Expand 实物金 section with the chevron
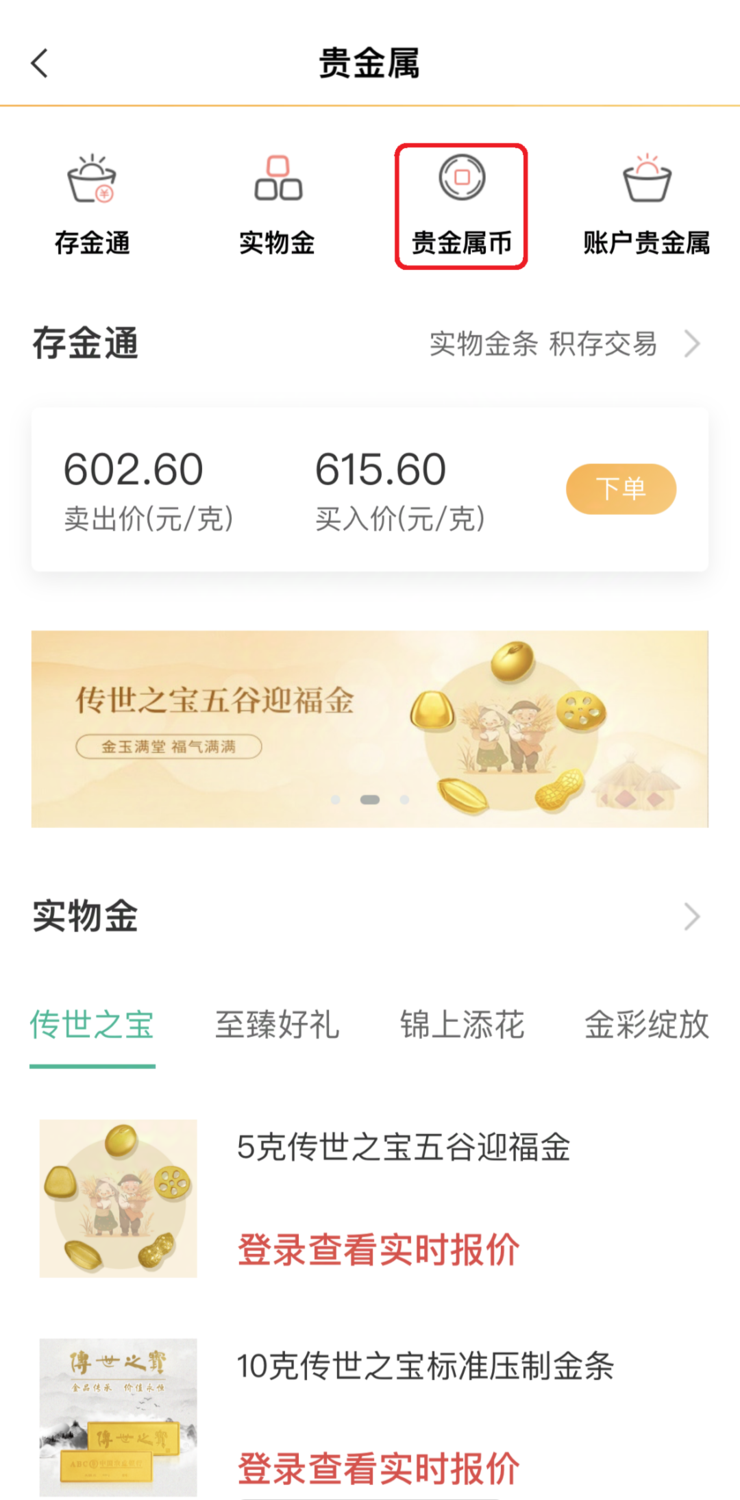The image size is (740, 1500). pos(692,917)
